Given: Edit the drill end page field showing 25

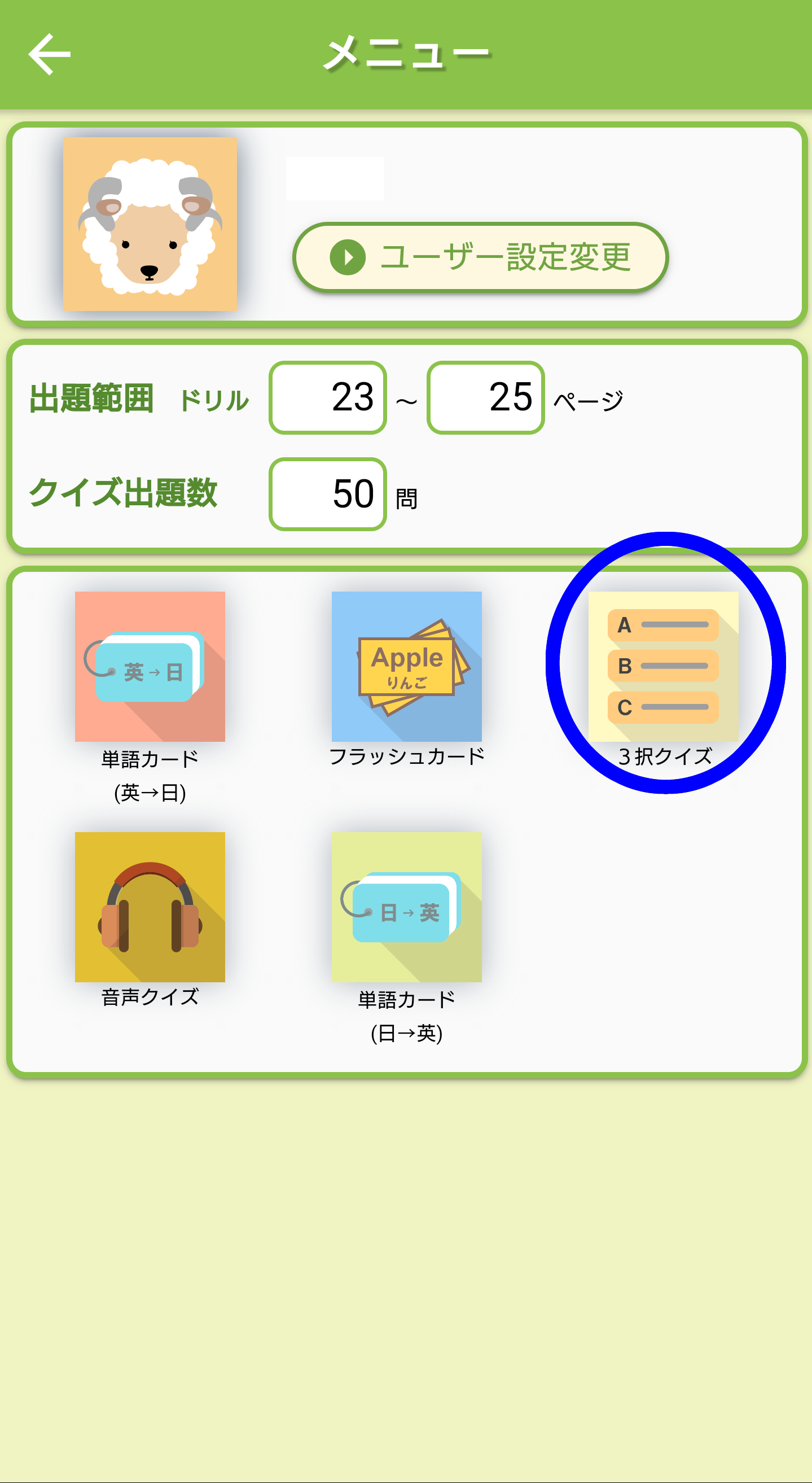Looking at the screenshot, I should 485,398.
